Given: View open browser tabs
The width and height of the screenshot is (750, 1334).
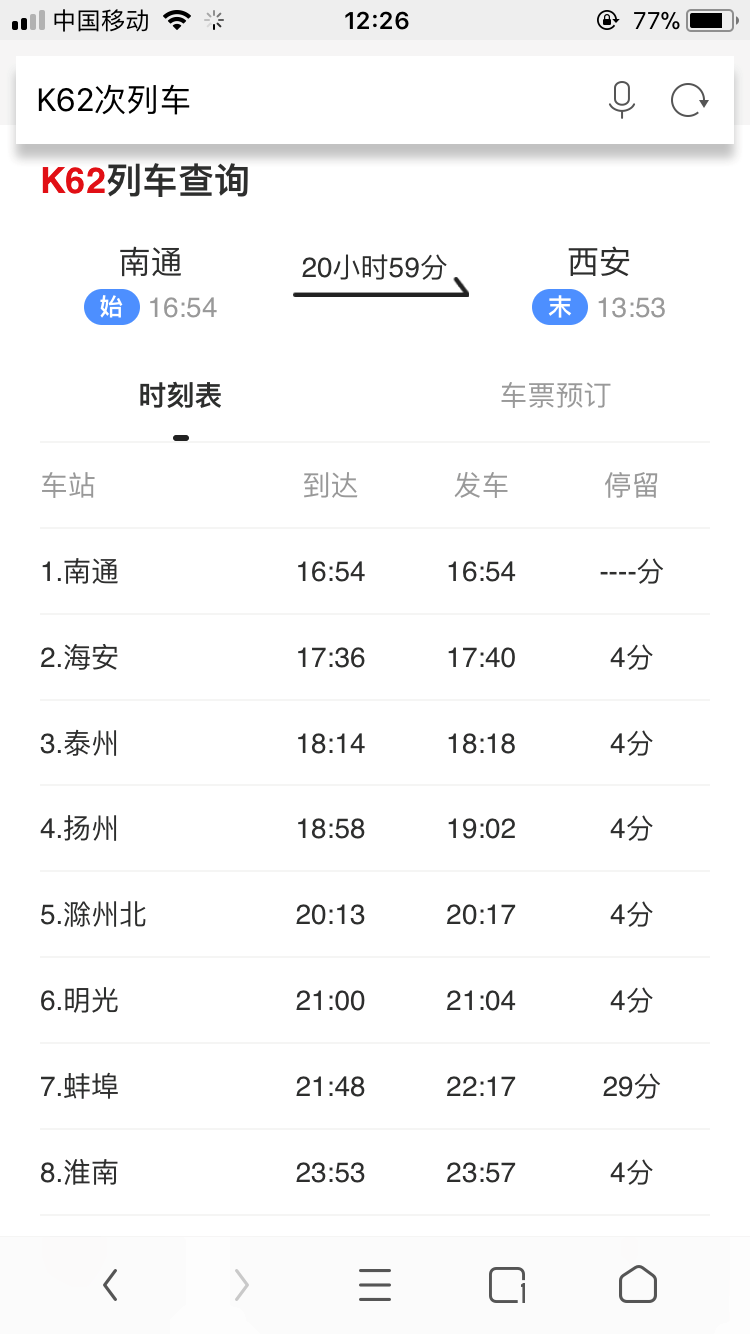Looking at the screenshot, I should pos(507,1285).
